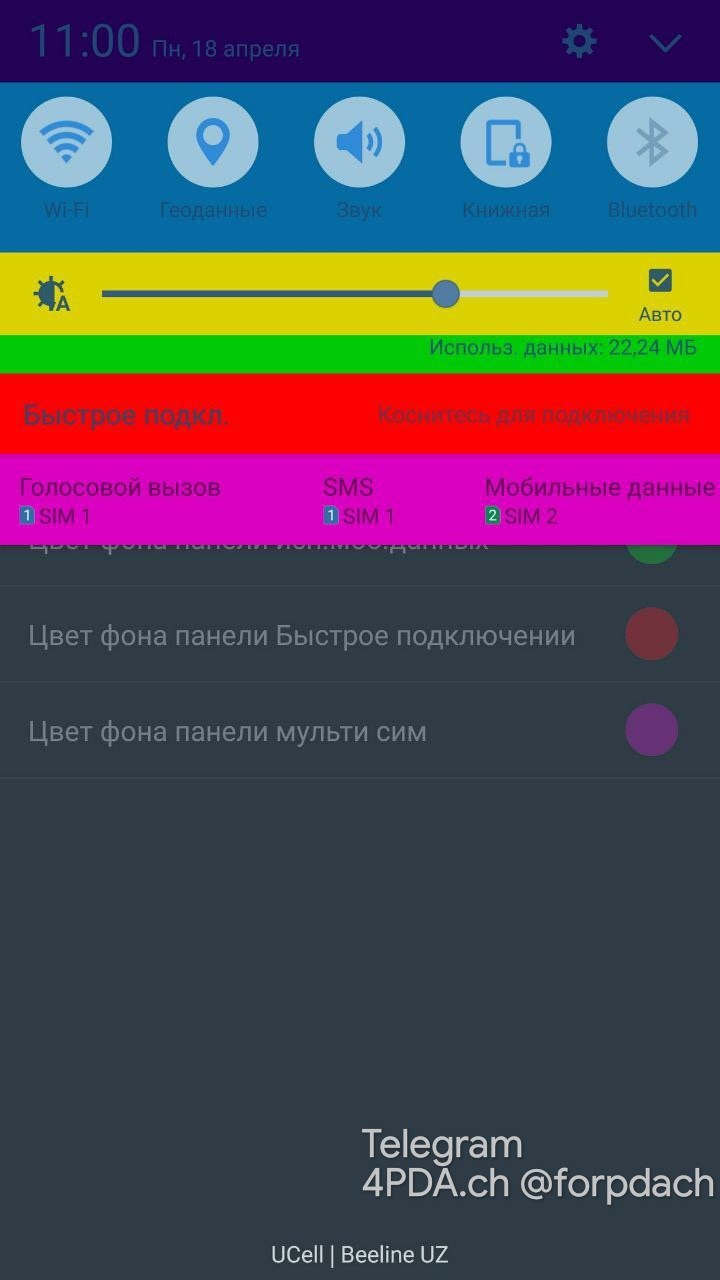Turn on Bluetooth quick toggle
720x1280 pixels.
(652, 142)
